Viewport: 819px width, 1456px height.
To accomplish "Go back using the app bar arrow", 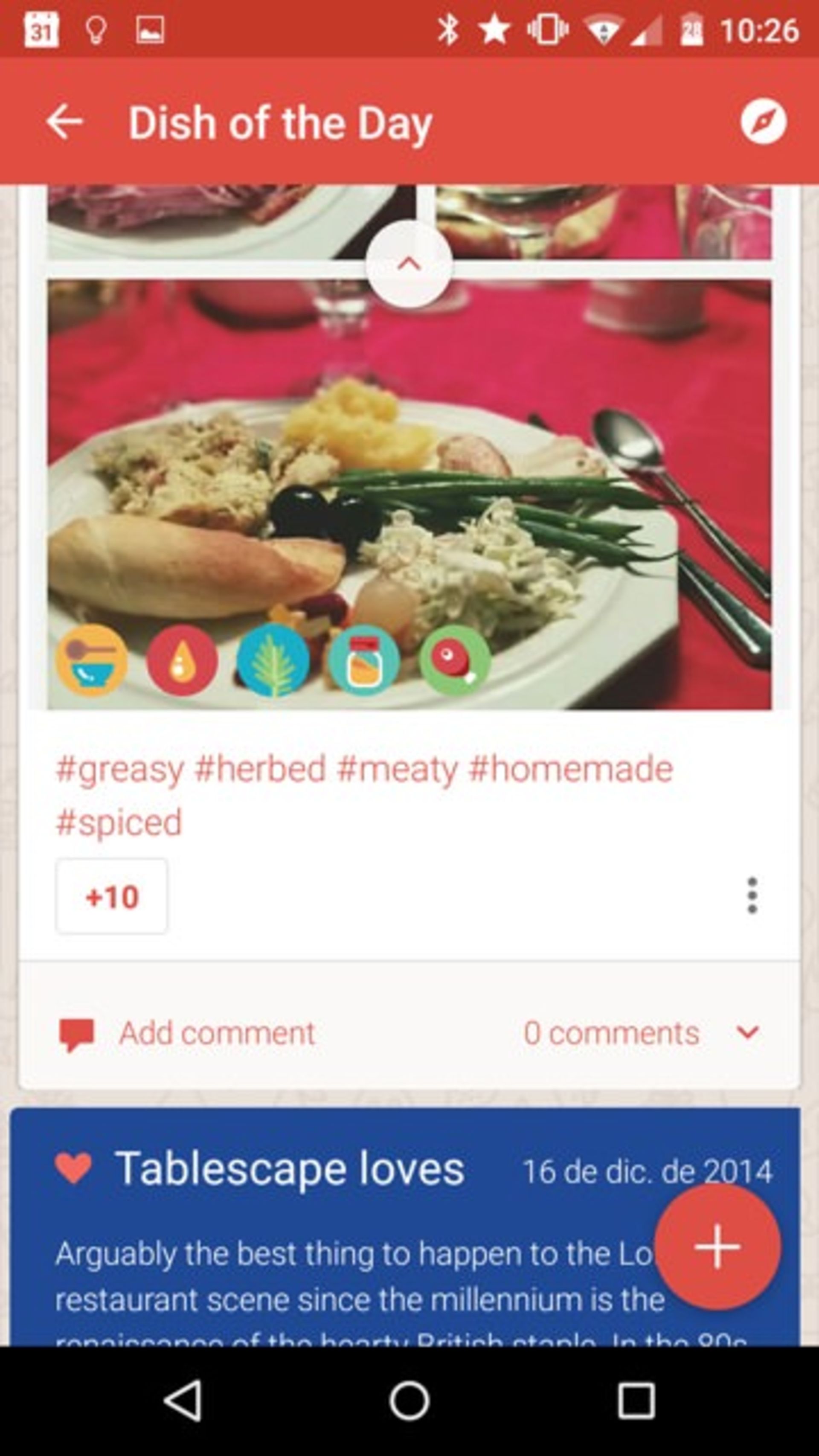I will (x=64, y=122).
